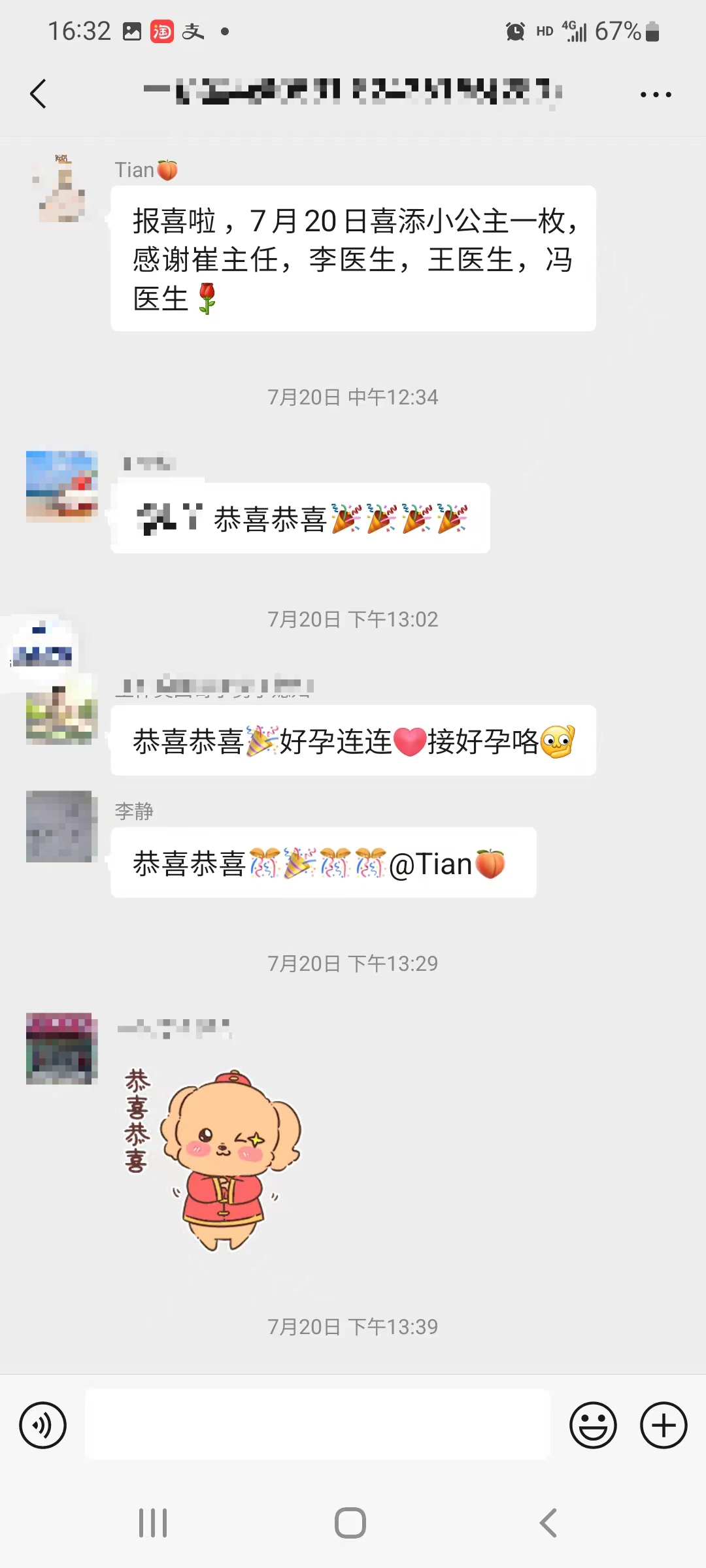Open the recent apps view
Image resolution: width=706 pixels, height=1568 pixels.
click(153, 1523)
